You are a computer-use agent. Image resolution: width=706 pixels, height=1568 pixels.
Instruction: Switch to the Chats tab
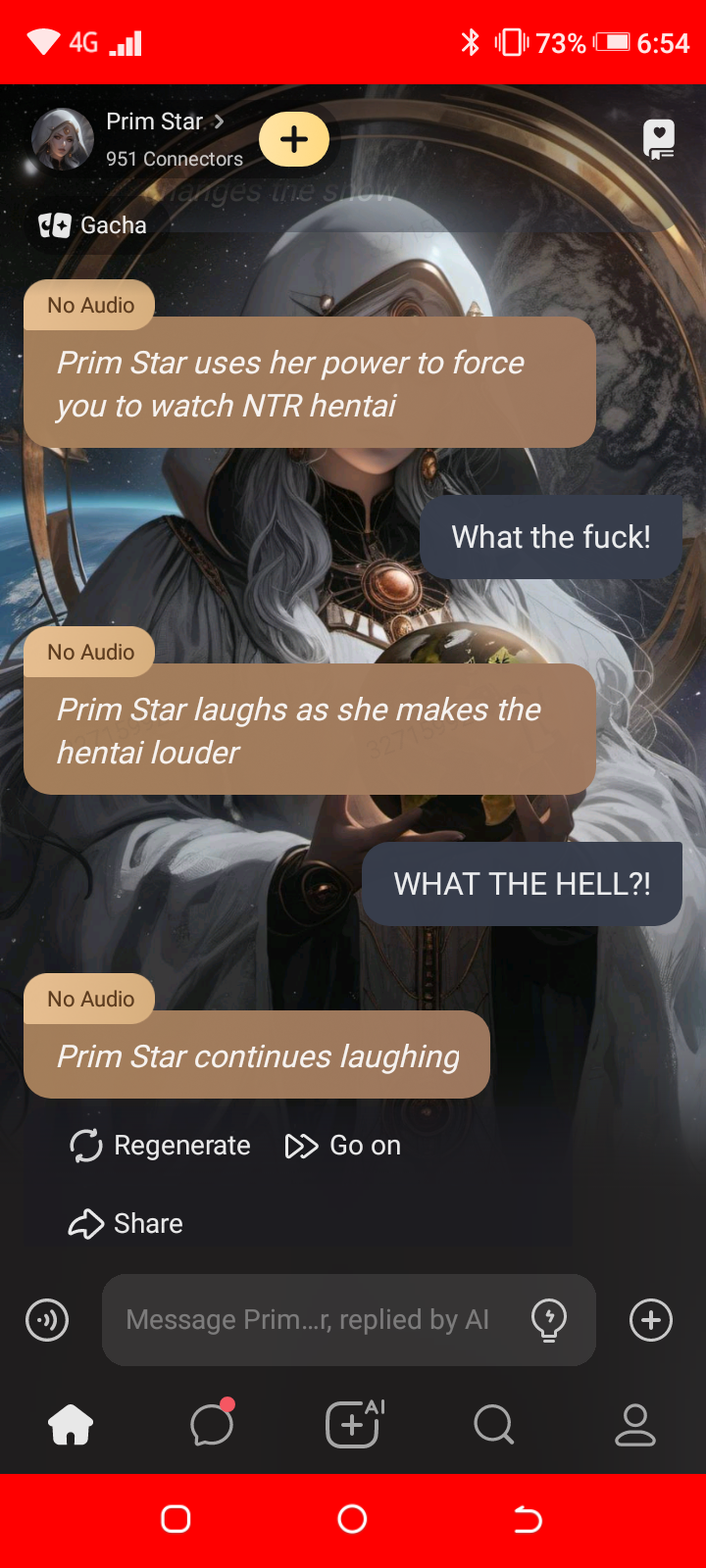pos(212,1425)
